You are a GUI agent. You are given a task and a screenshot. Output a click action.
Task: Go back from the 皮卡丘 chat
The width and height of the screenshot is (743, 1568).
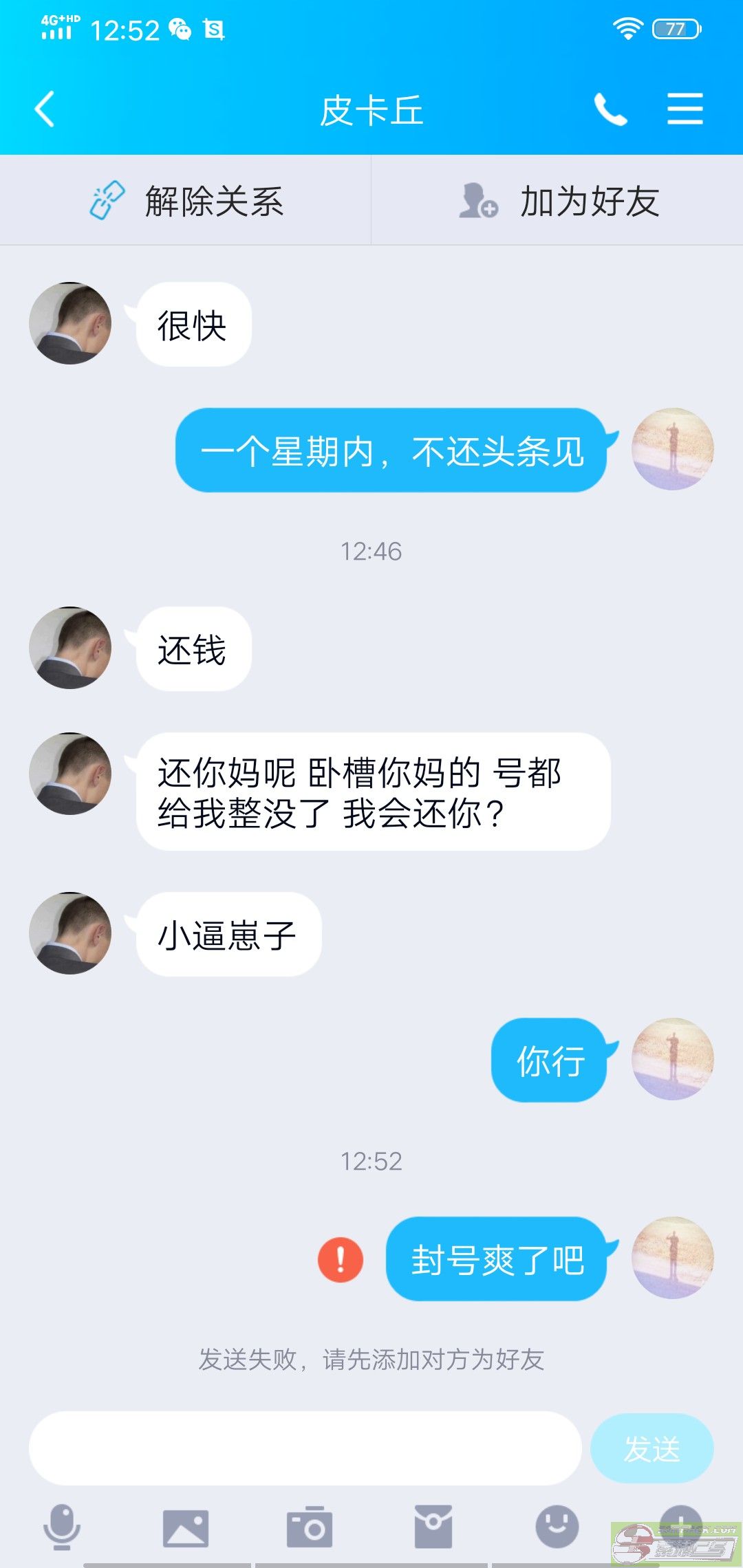(45, 109)
